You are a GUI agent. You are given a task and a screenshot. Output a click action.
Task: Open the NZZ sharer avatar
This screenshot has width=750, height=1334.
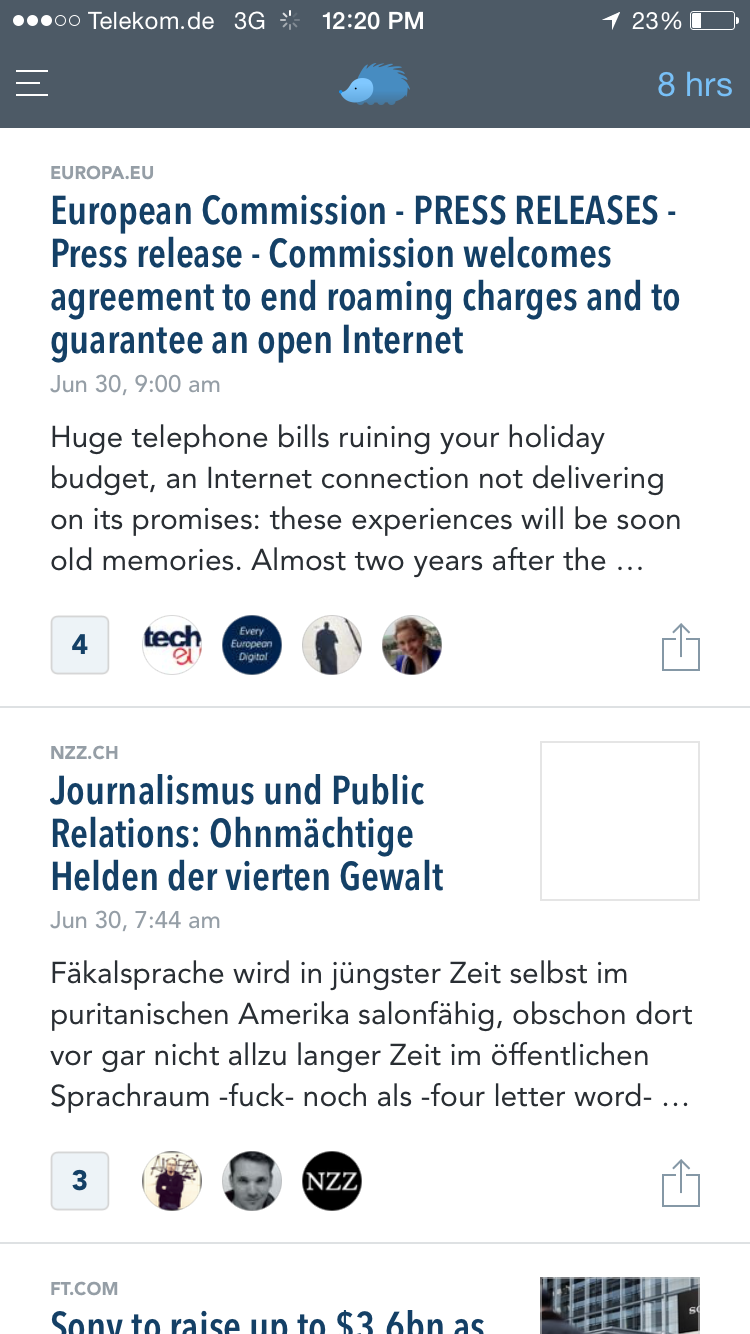coord(331,1181)
